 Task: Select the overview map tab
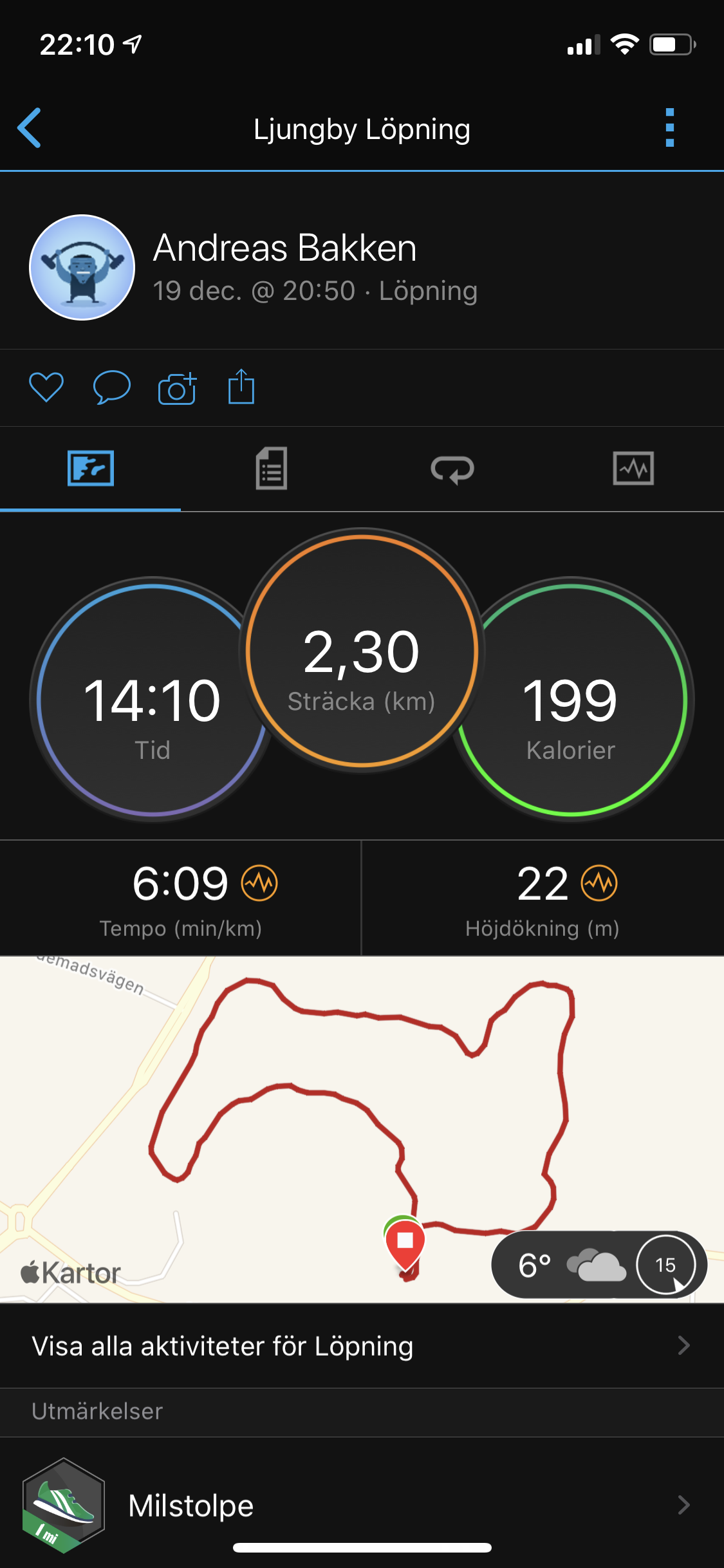pyautogui.click(x=91, y=469)
